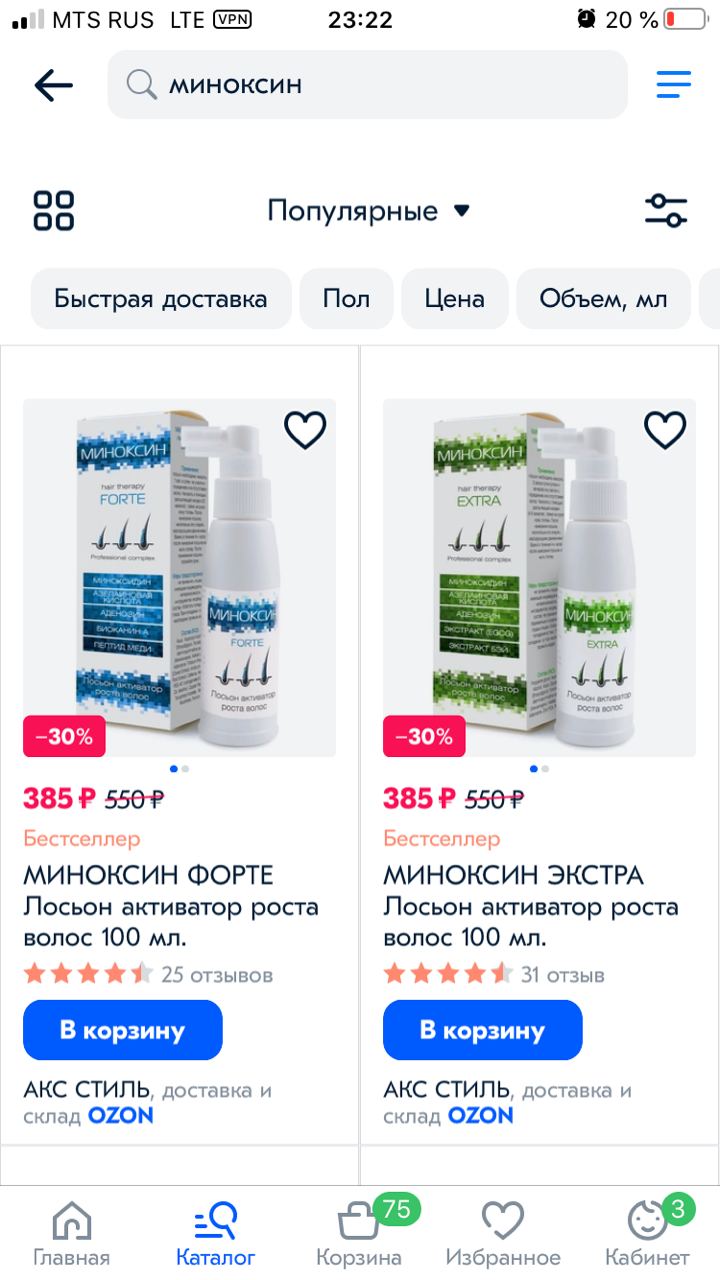The image size is (720, 1280).
Task: Switch to the Кабинет tab
Action: [647, 1235]
